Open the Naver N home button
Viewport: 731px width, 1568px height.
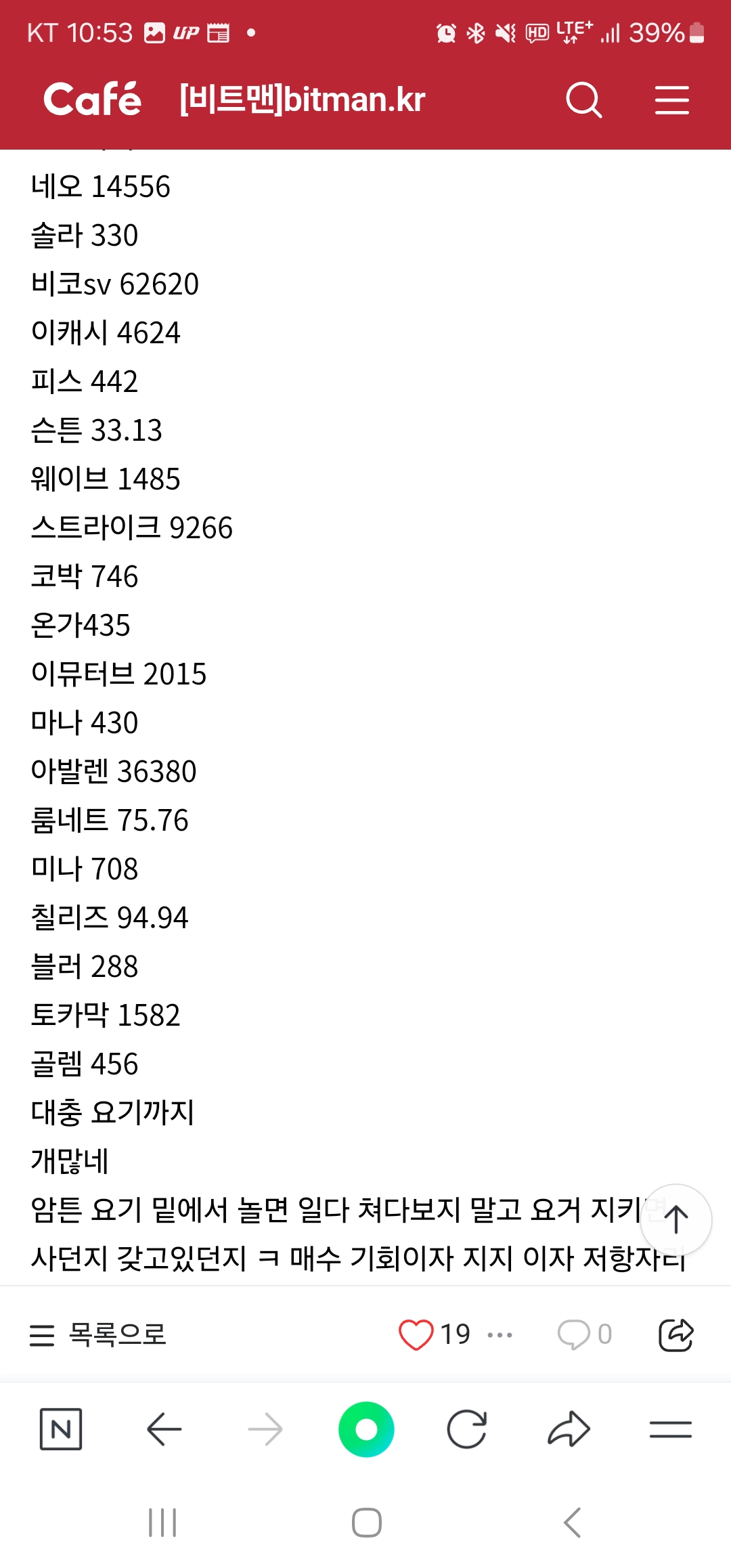(61, 1429)
